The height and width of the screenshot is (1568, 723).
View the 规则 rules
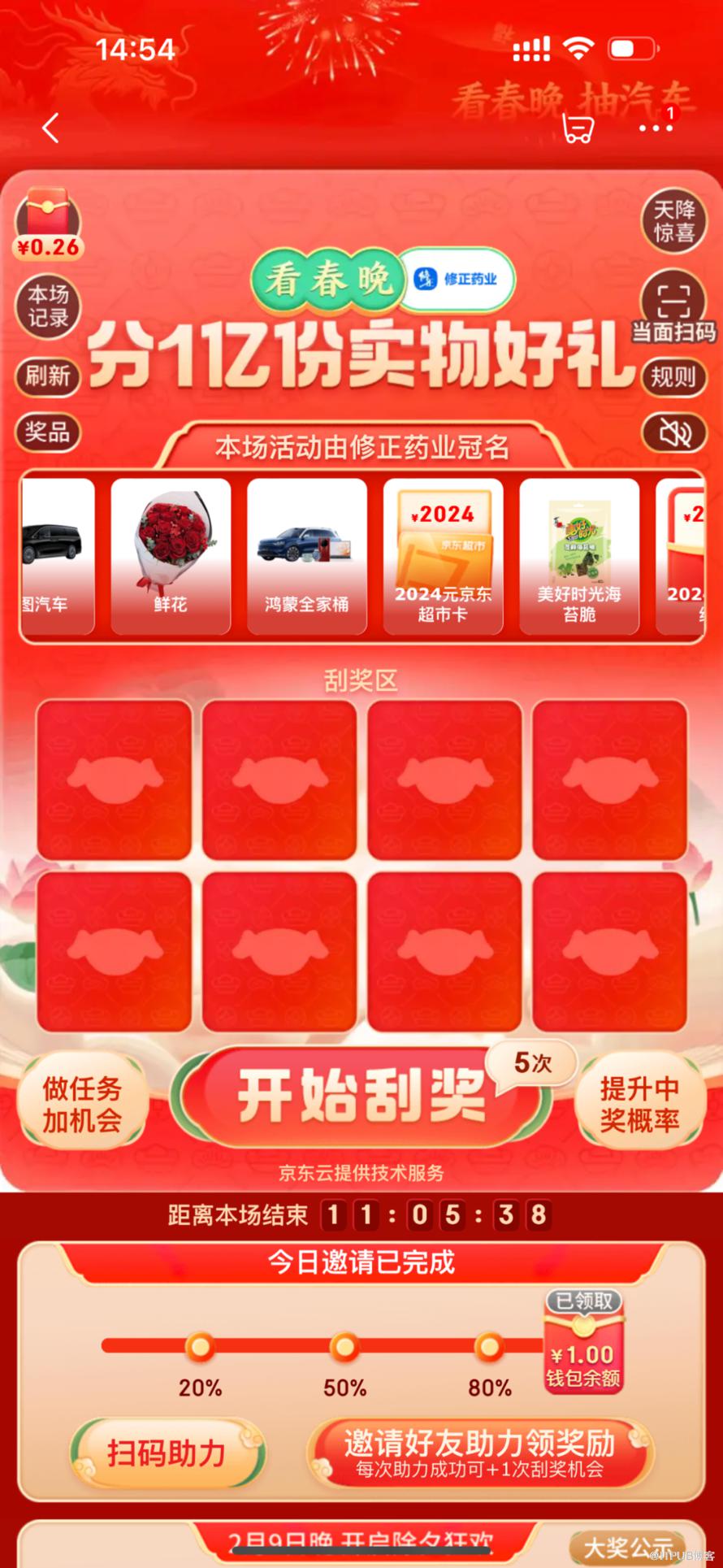(x=673, y=377)
